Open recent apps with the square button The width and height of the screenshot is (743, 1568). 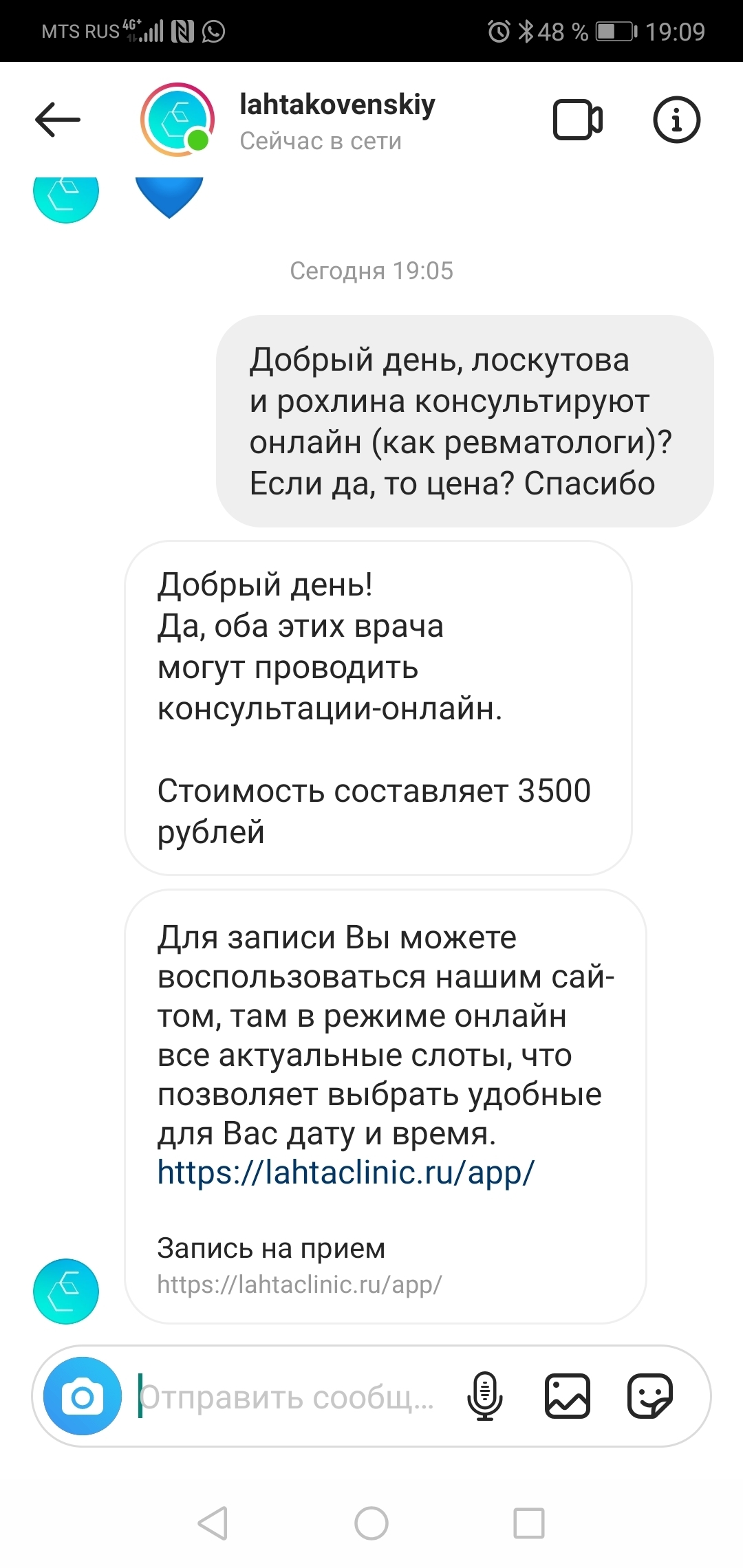click(x=529, y=1523)
